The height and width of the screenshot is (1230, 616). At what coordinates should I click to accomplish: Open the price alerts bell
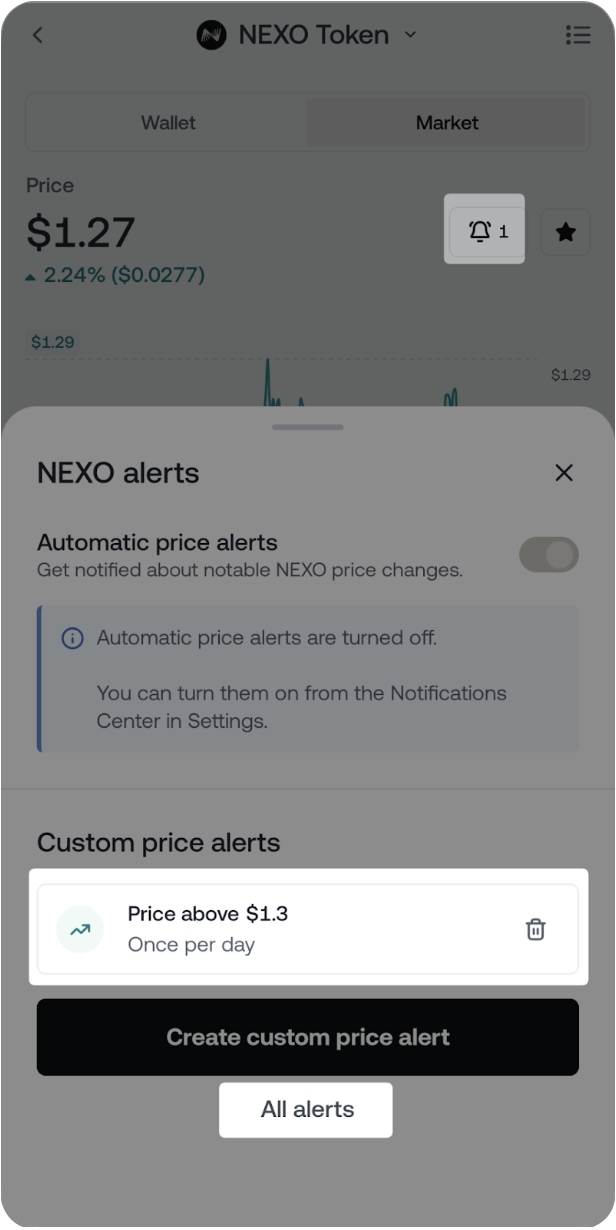(x=485, y=231)
